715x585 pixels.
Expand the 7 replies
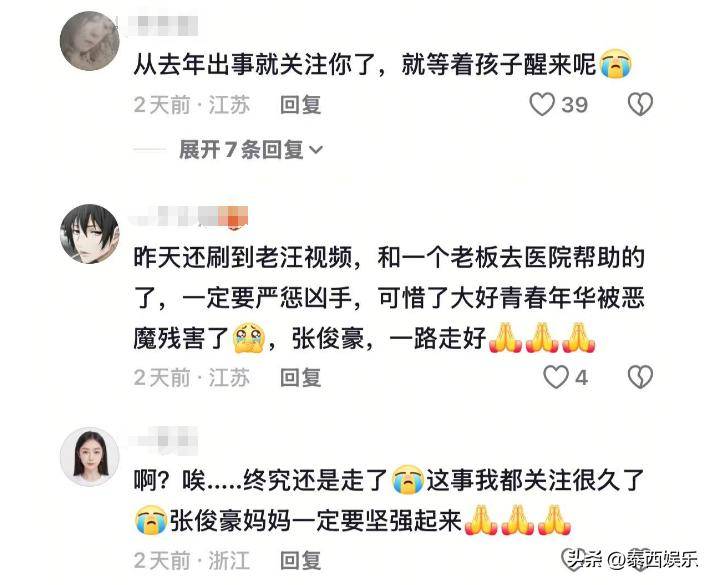[250, 150]
